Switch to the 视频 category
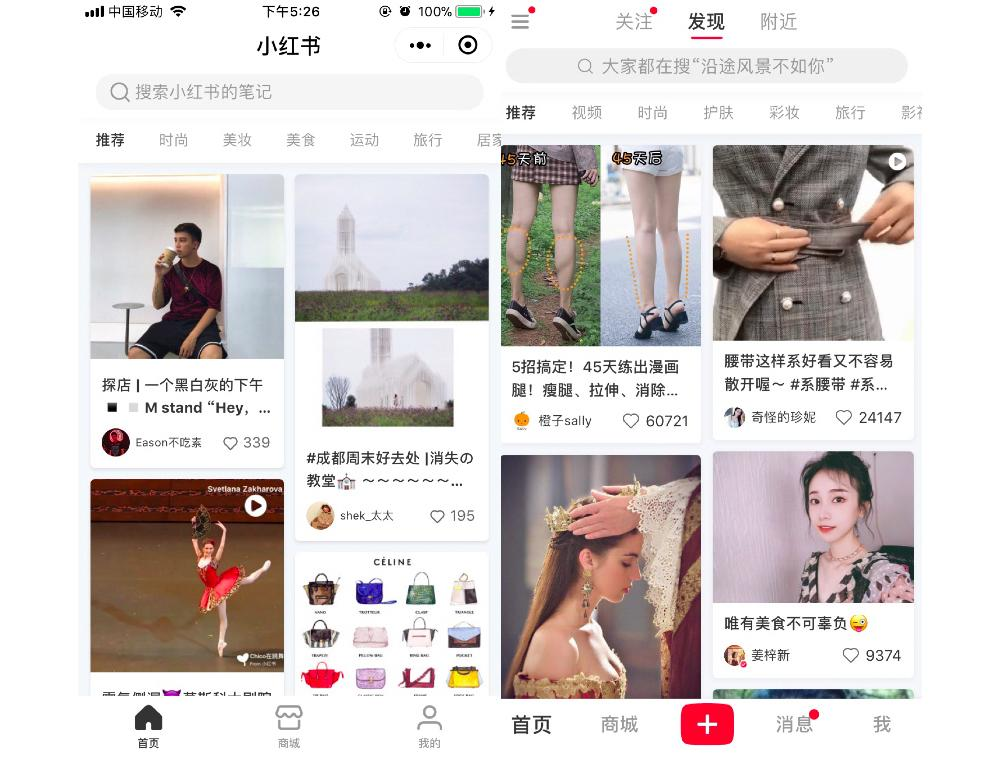The image size is (1000, 763). (587, 113)
